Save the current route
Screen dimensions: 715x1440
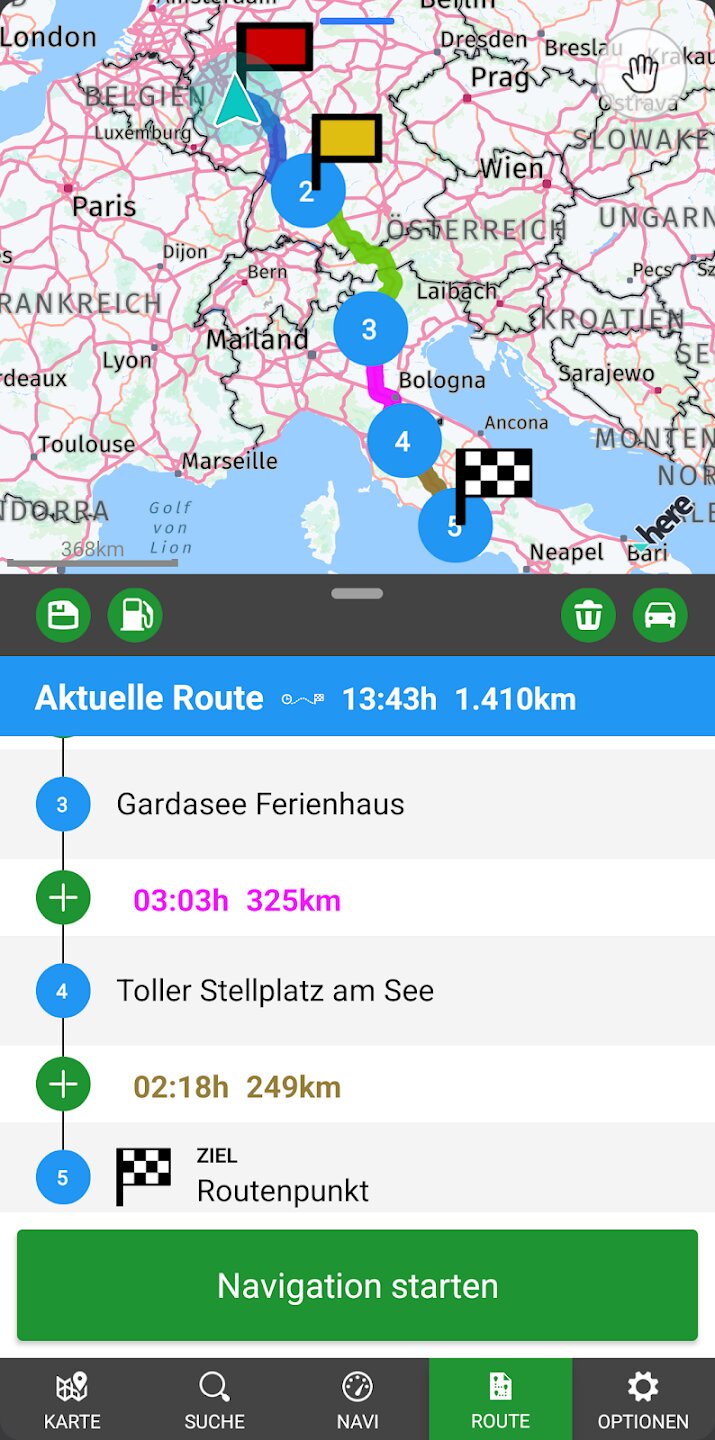tap(63, 615)
